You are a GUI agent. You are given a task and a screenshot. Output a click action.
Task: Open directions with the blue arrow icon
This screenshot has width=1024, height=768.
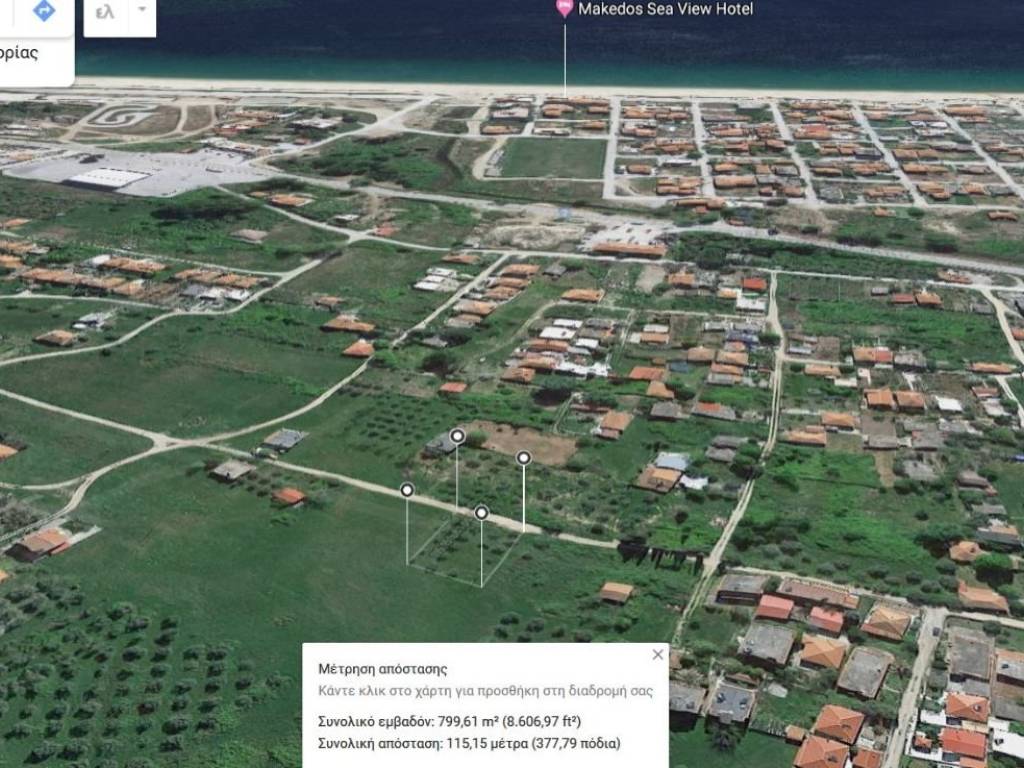click(x=44, y=11)
